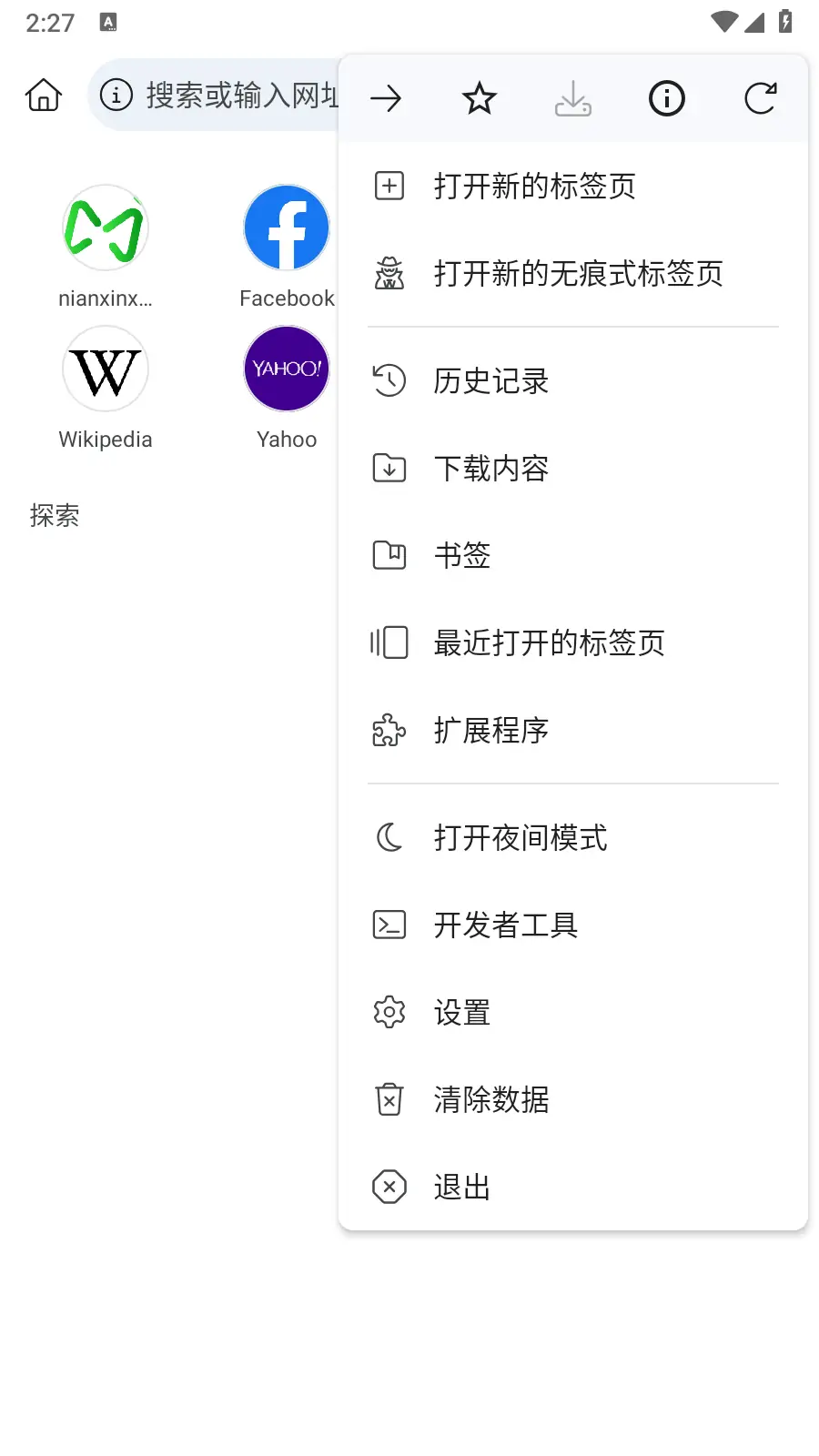
Task: Bookmark this page using the star icon
Action: [x=479, y=98]
